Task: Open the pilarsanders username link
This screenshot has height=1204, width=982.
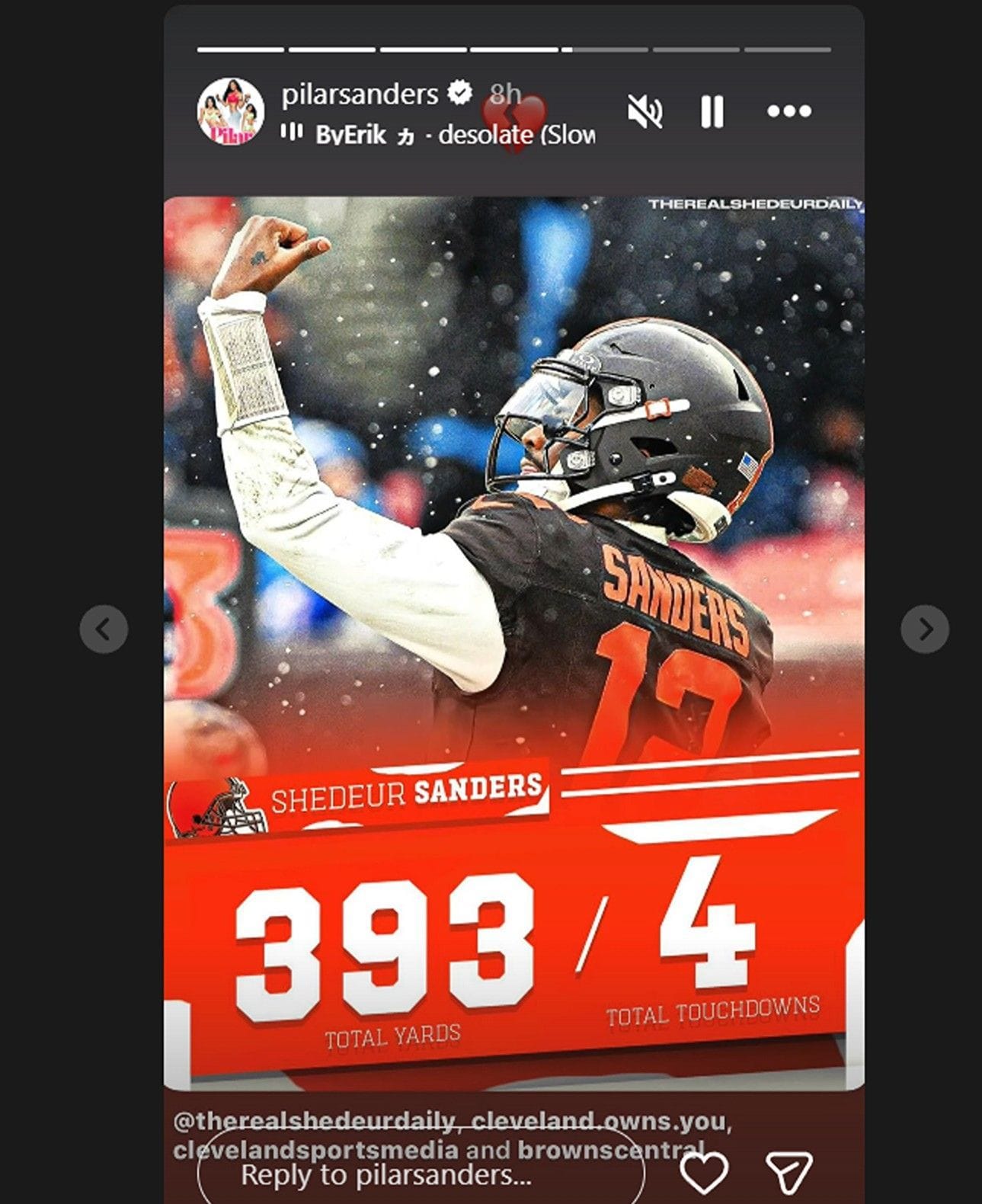Action: [x=360, y=94]
